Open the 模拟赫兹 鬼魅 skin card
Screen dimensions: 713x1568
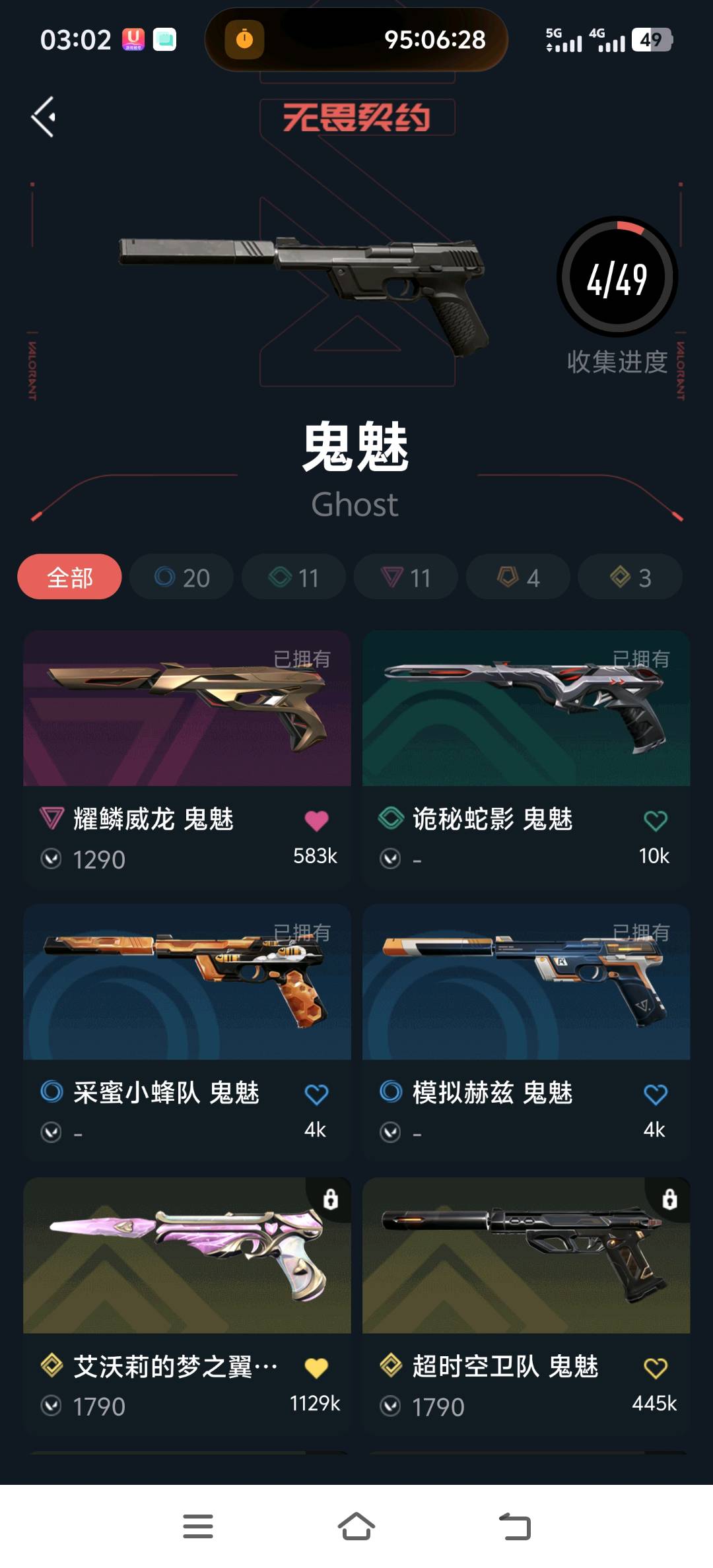[526, 1033]
